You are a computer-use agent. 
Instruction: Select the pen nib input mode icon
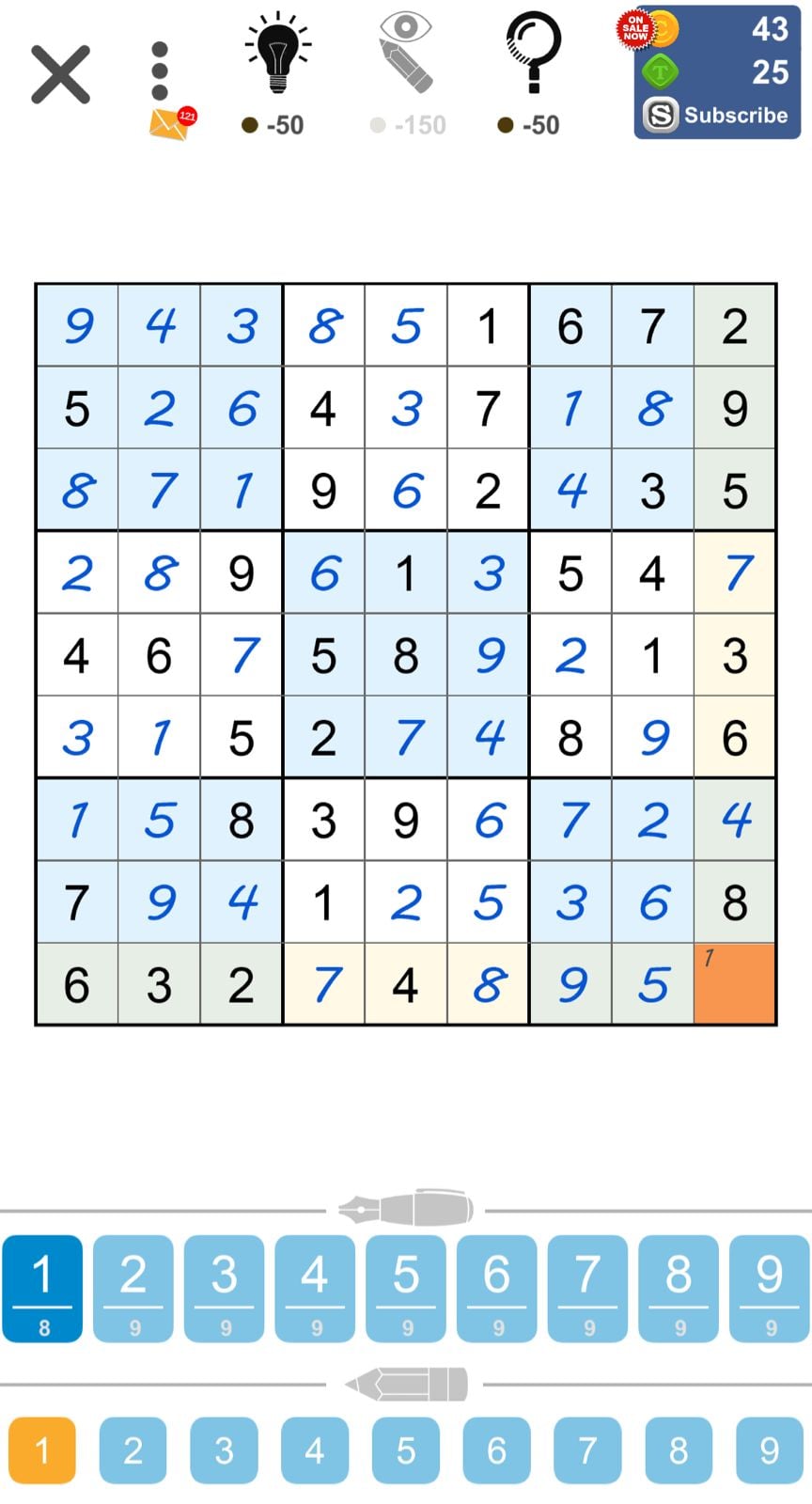click(x=406, y=1209)
